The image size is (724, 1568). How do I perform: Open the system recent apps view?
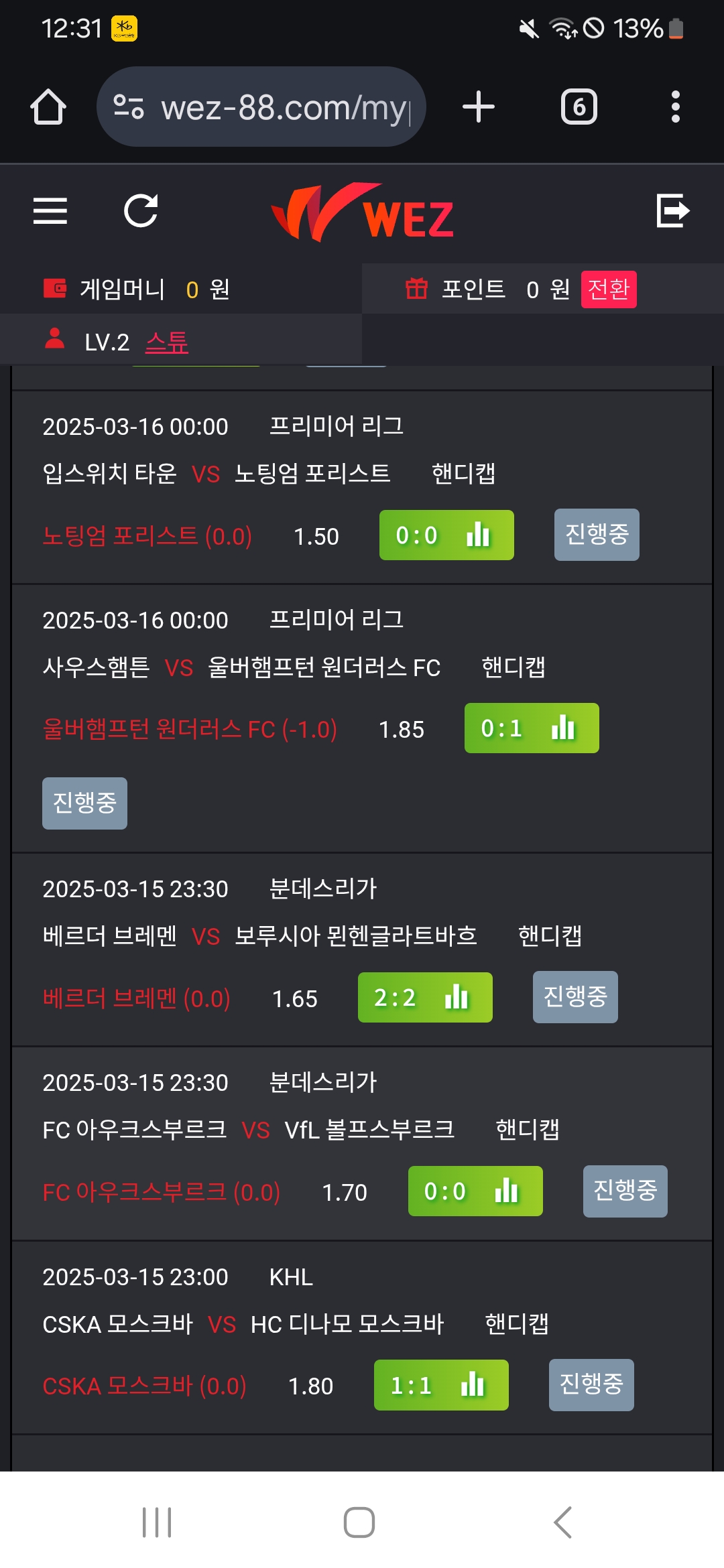pyautogui.click(x=157, y=1522)
